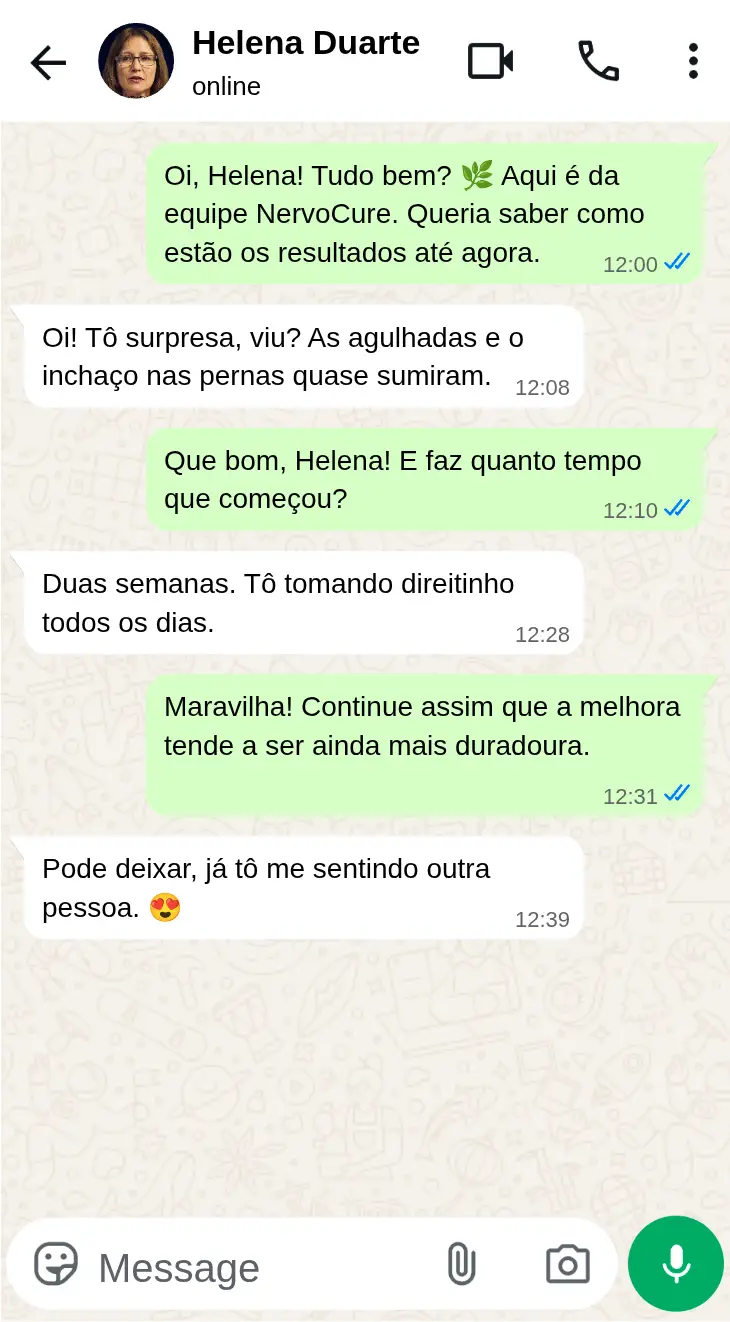This screenshot has width=730, height=1322.
Task: Tap the microphone voice message button
Action: (x=676, y=1264)
